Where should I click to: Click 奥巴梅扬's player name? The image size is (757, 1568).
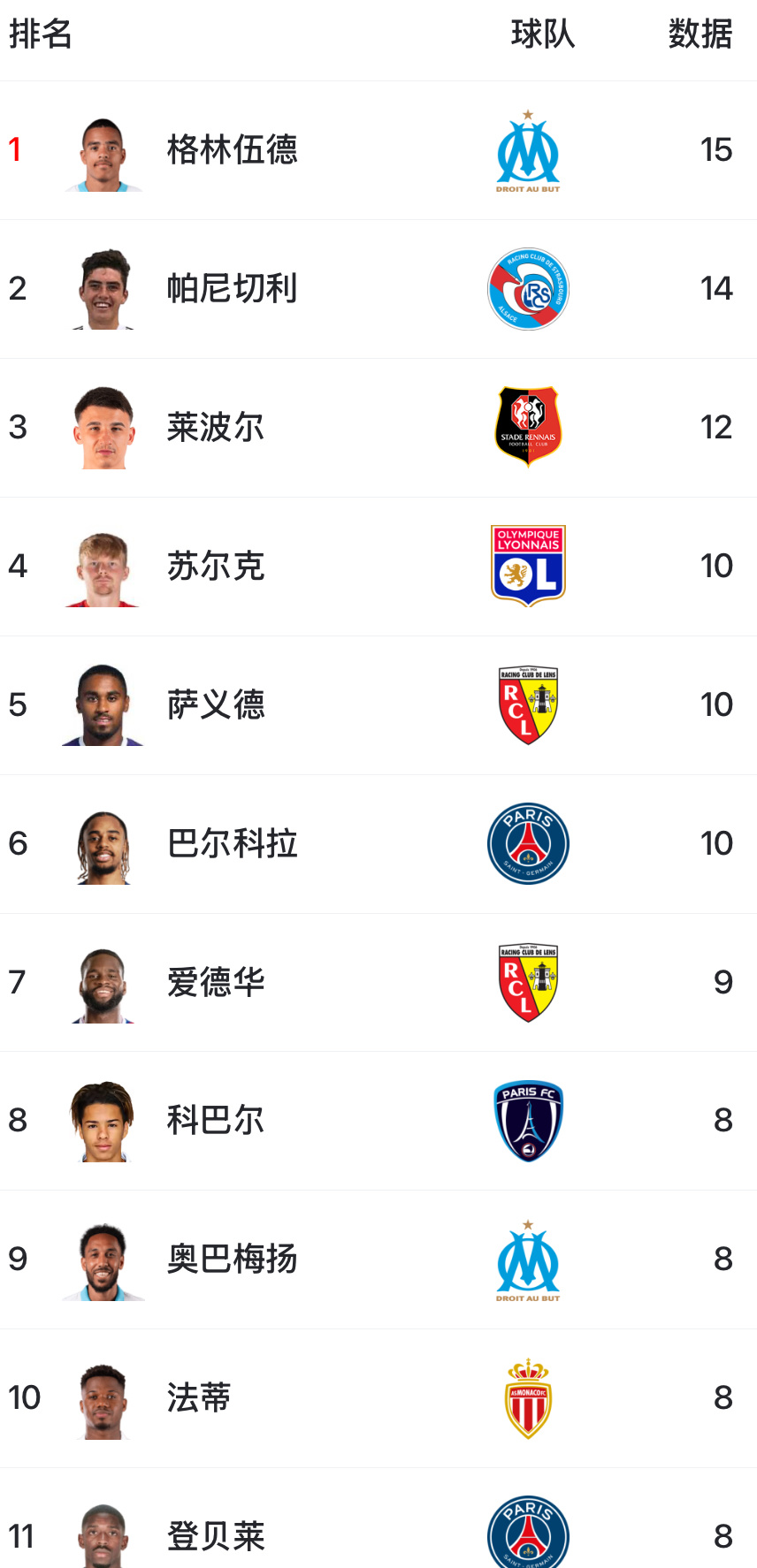click(232, 1259)
